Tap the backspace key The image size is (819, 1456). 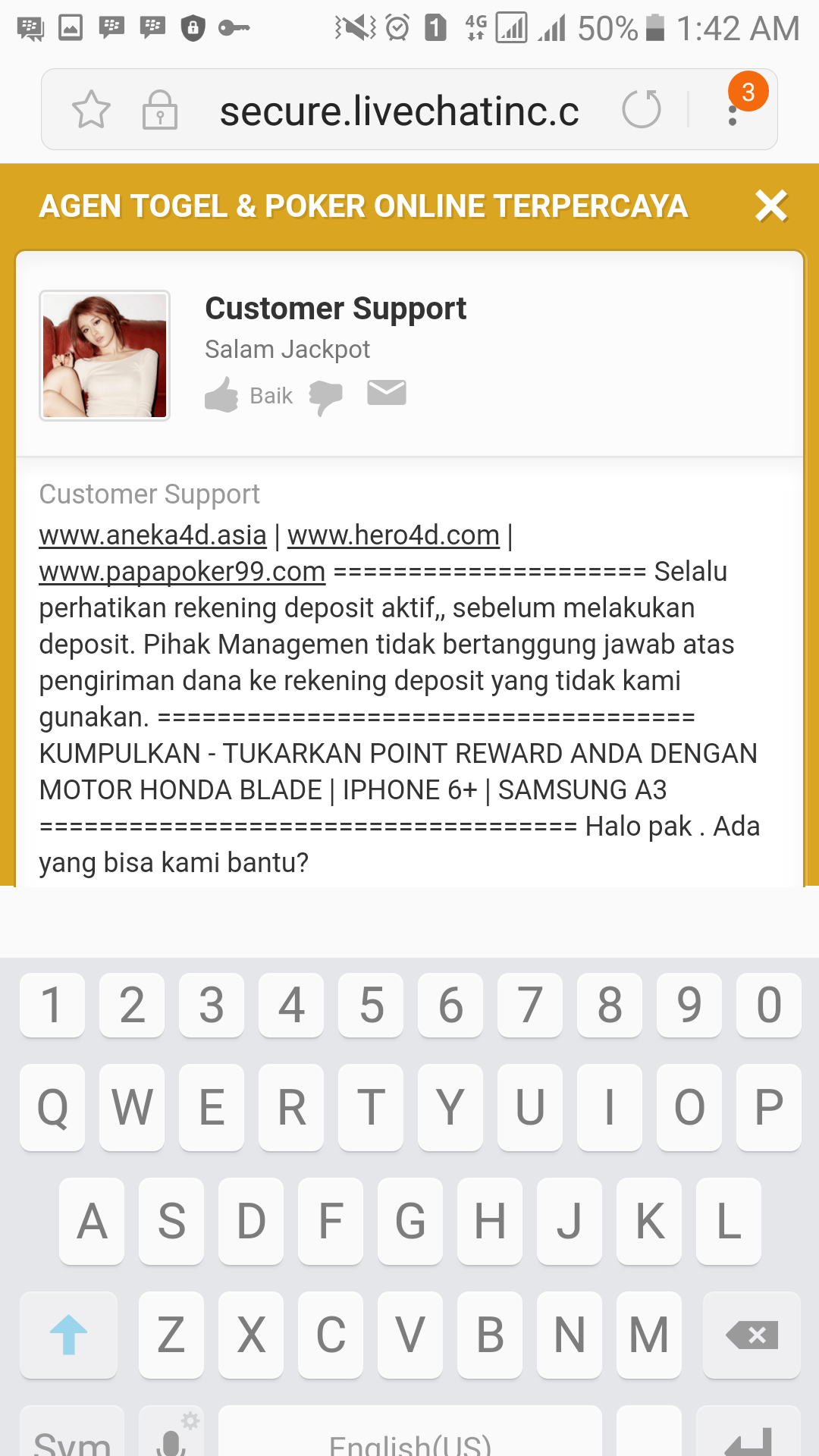[752, 1335]
